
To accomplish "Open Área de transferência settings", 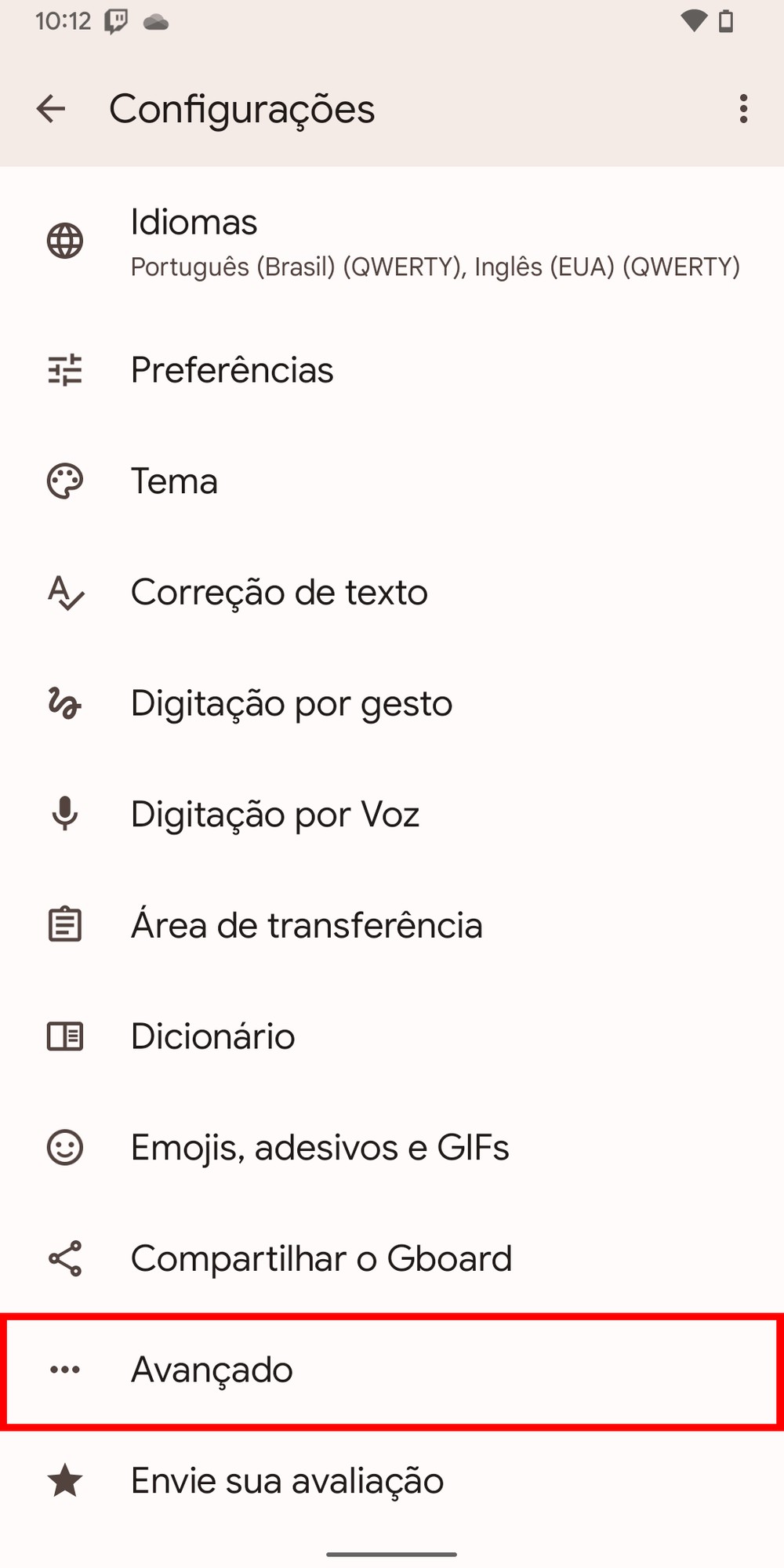I will coord(392,925).
